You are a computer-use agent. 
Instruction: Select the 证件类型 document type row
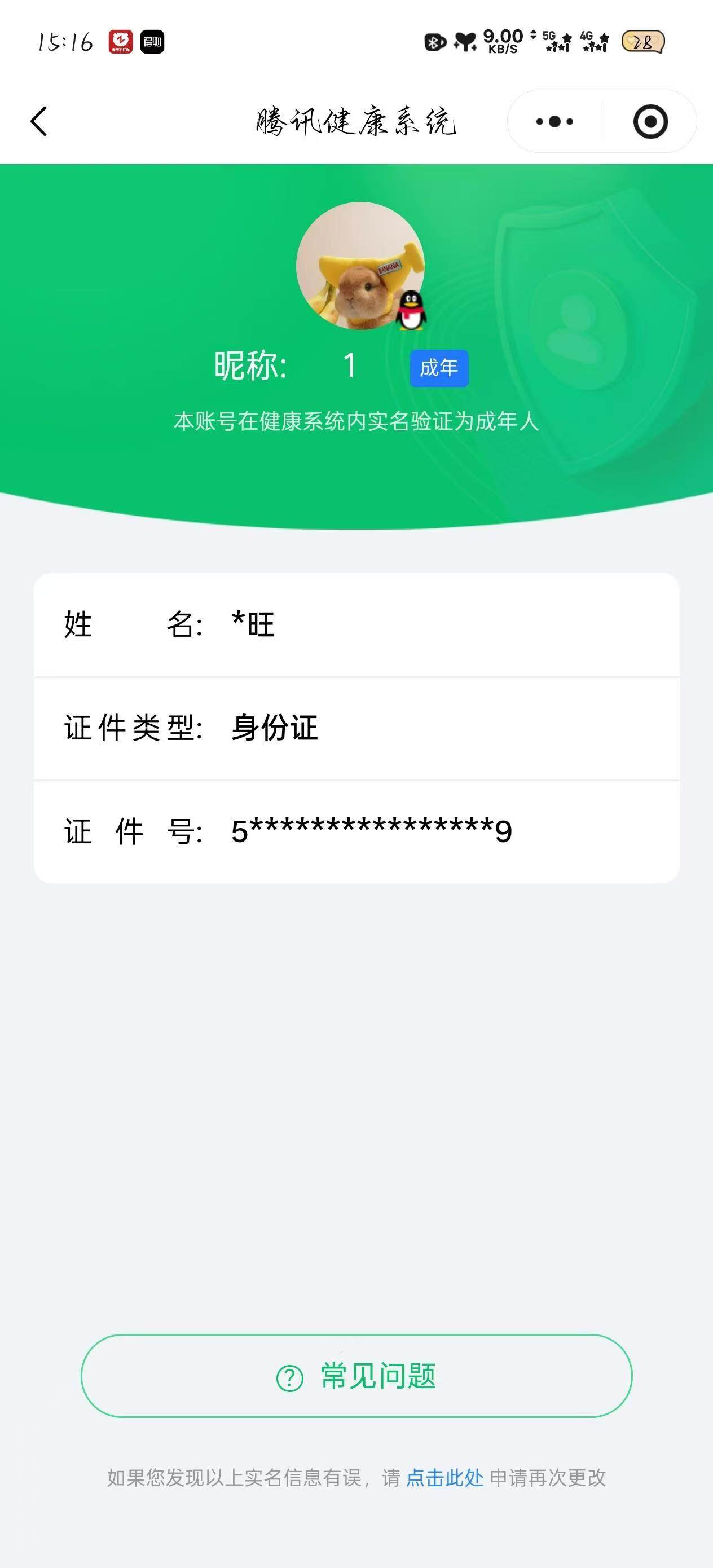tap(356, 729)
